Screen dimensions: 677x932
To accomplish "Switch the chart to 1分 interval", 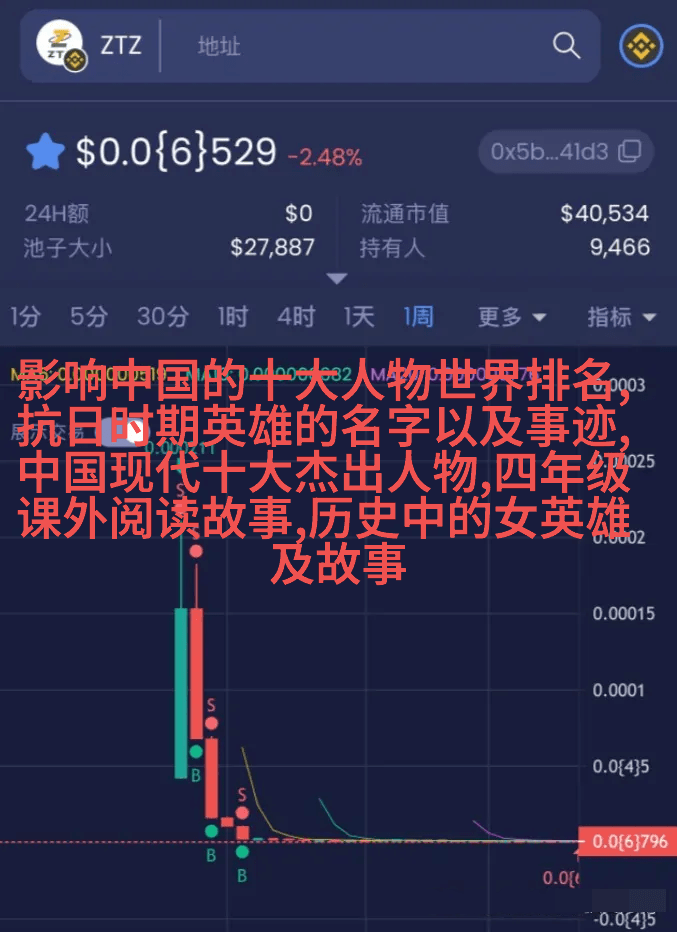I will point(25,317).
